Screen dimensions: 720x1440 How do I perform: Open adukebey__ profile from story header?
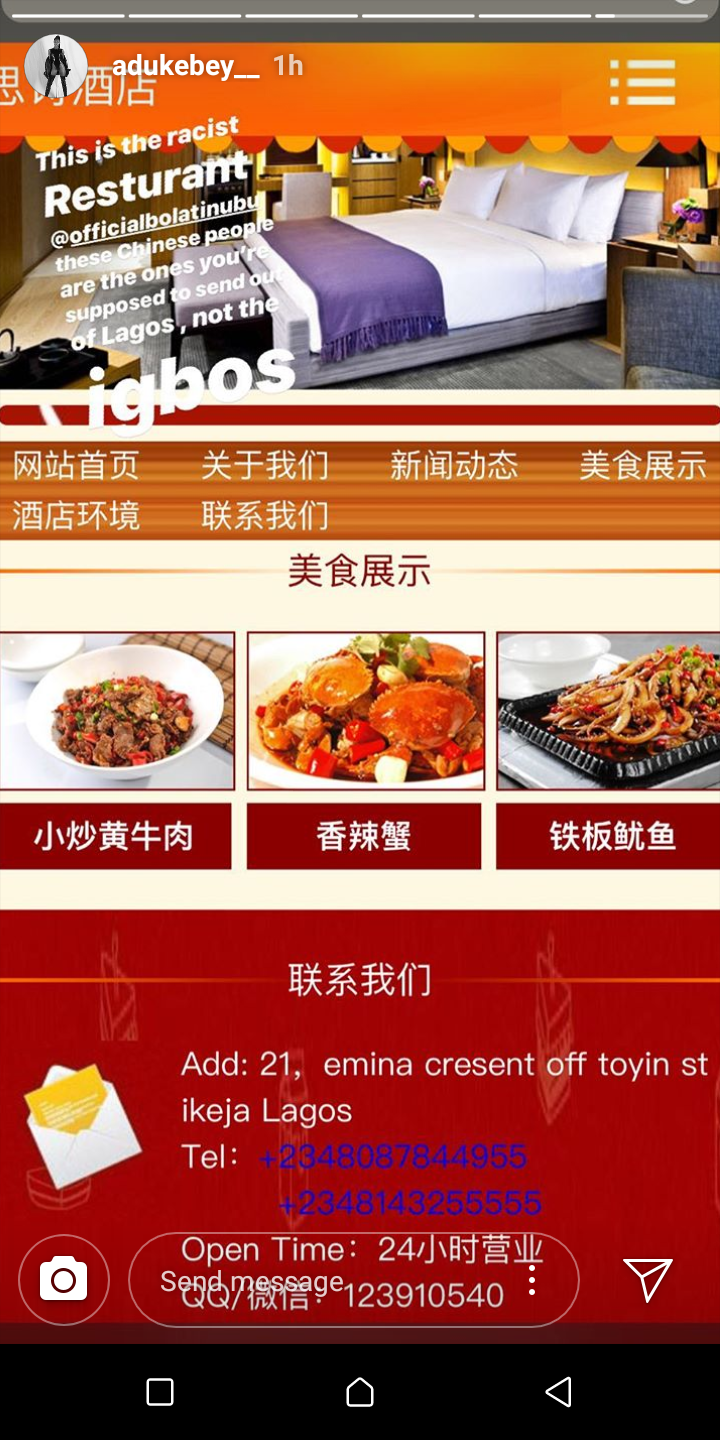(186, 66)
